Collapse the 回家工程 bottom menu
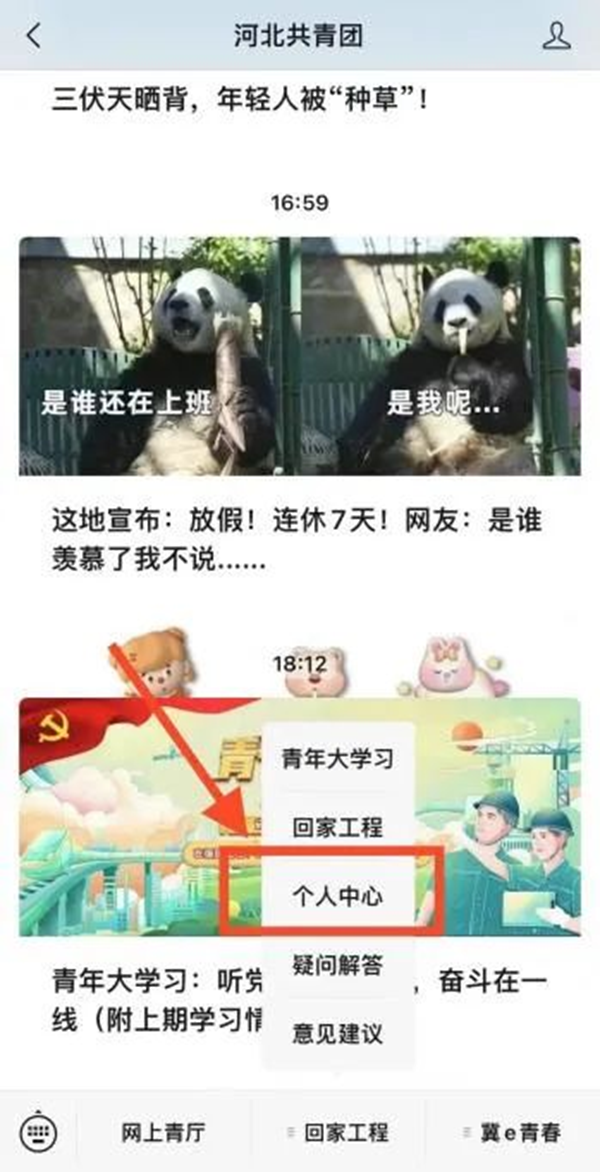 coord(337,1132)
